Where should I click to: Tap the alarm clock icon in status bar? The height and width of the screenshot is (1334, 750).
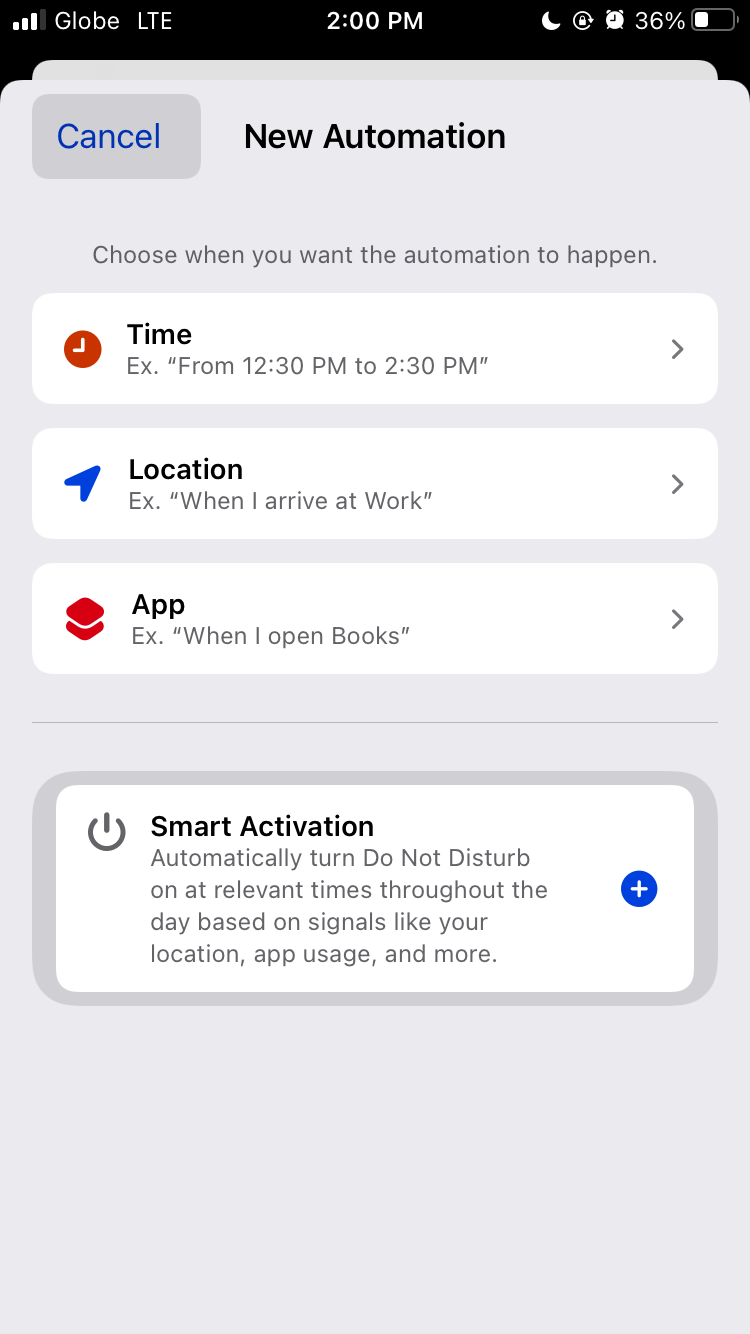pos(614,19)
